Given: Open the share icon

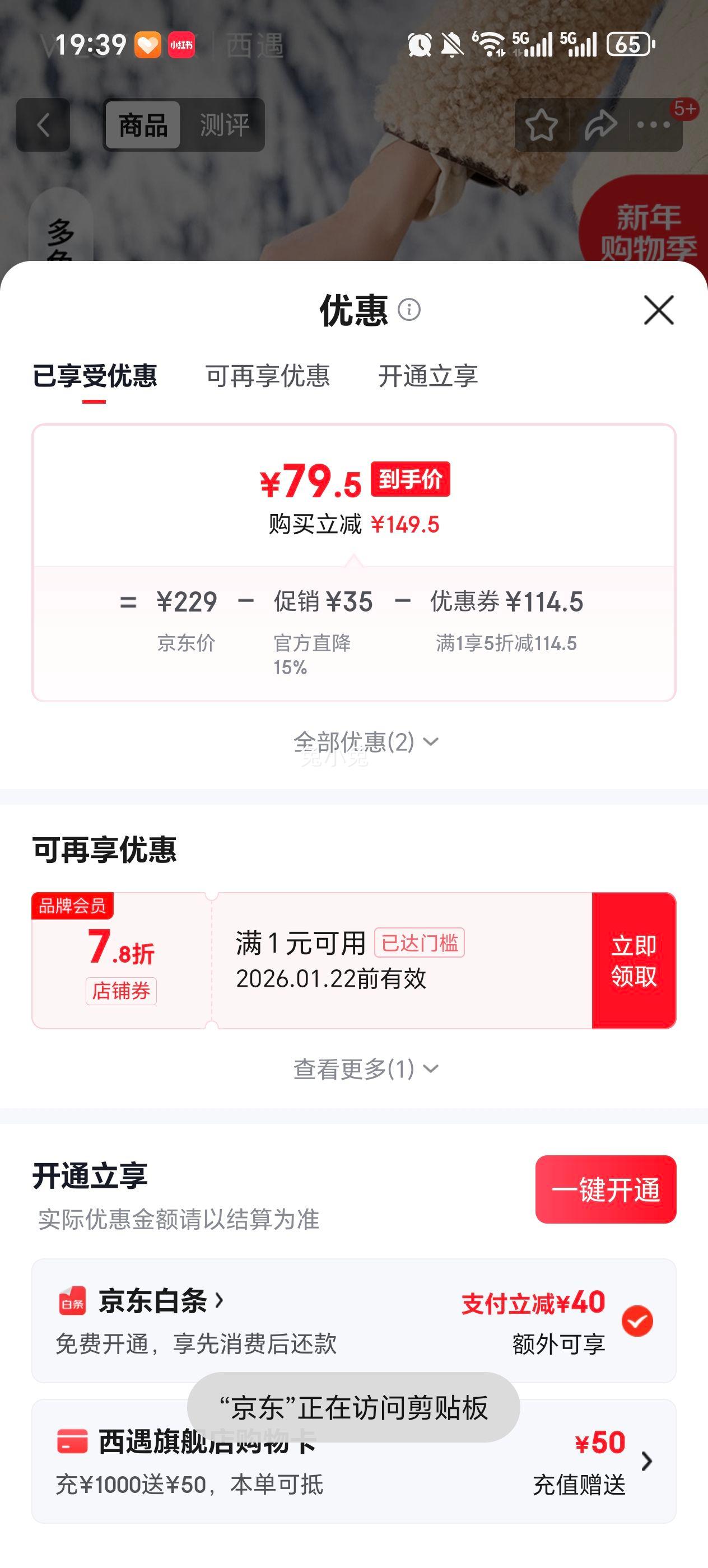Looking at the screenshot, I should click(x=600, y=124).
